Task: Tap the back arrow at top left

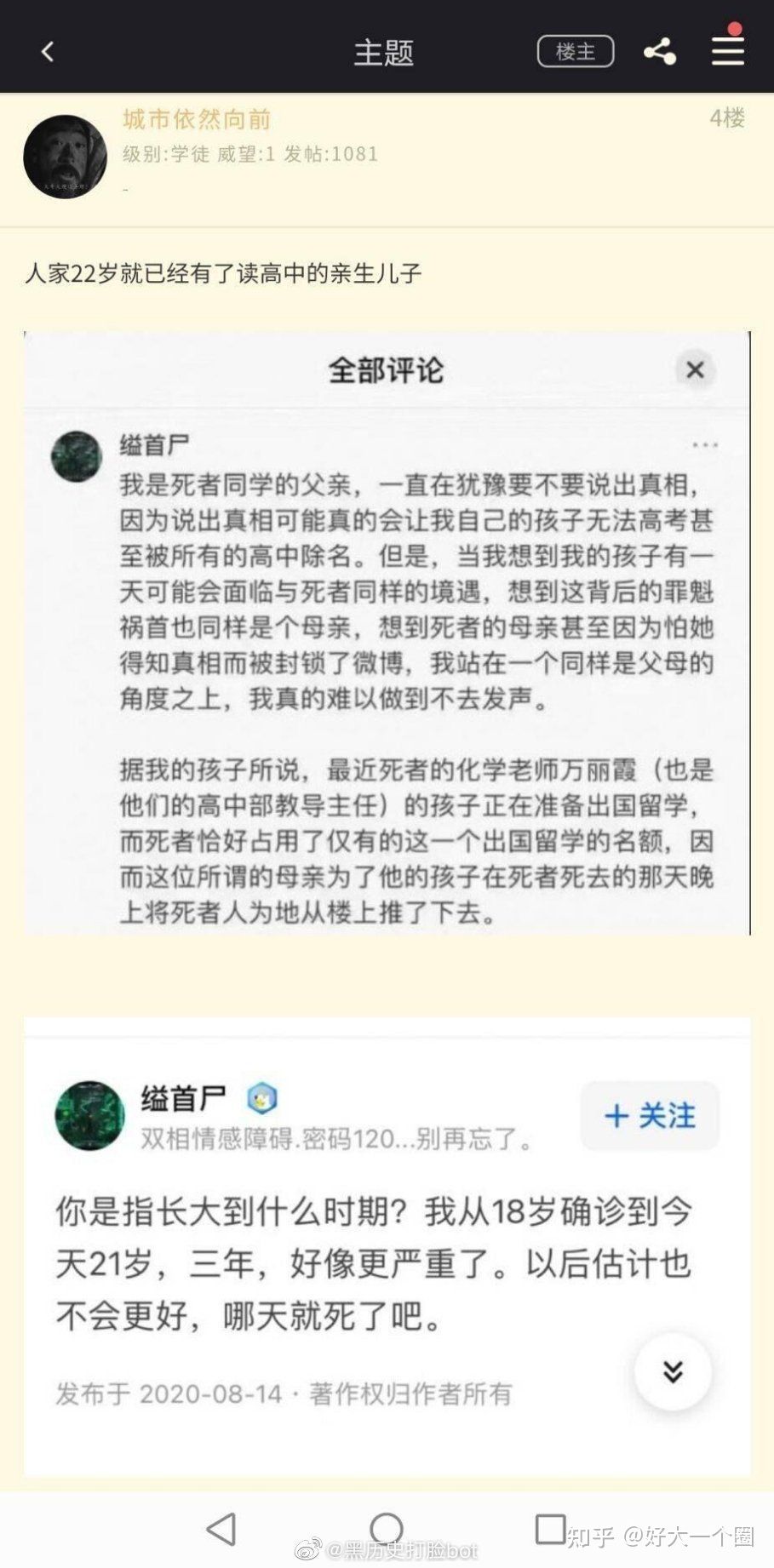Action: coord(47,51)
